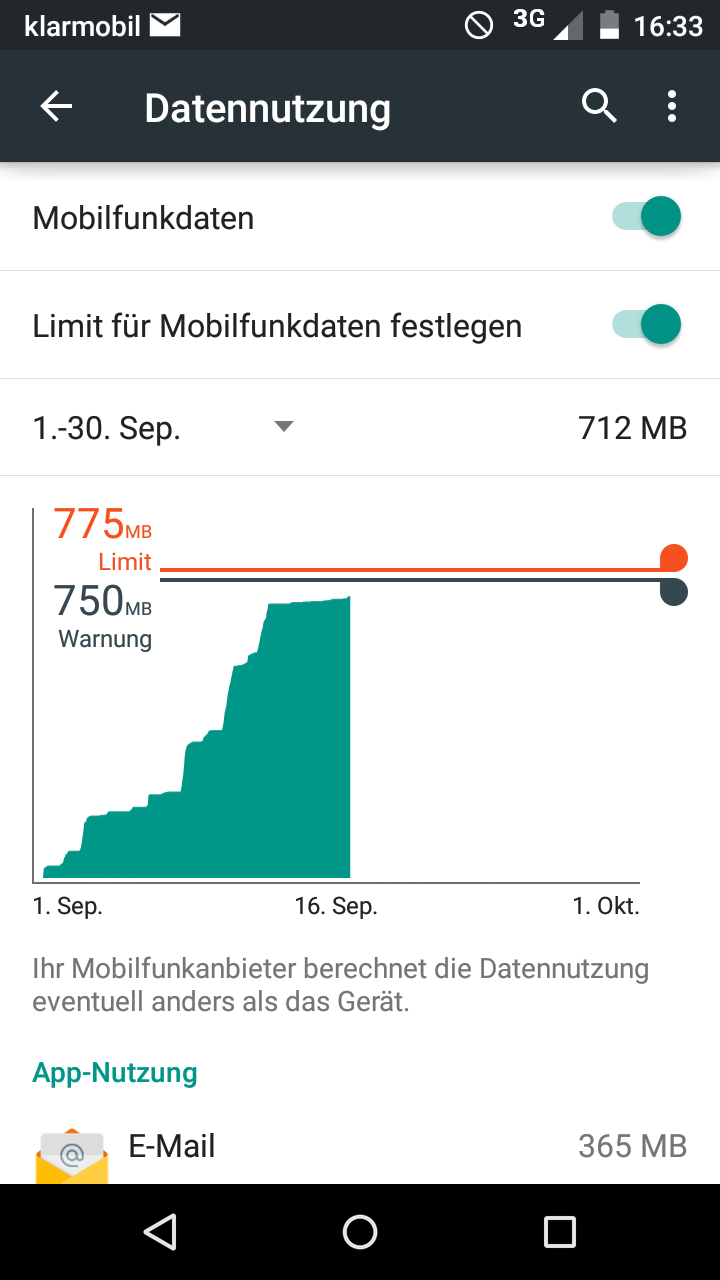Image resolution: width=720 pixels, height=1280 pixels.
Task: Turn off Mobilfunkdaten
Action: coord(647,217)
